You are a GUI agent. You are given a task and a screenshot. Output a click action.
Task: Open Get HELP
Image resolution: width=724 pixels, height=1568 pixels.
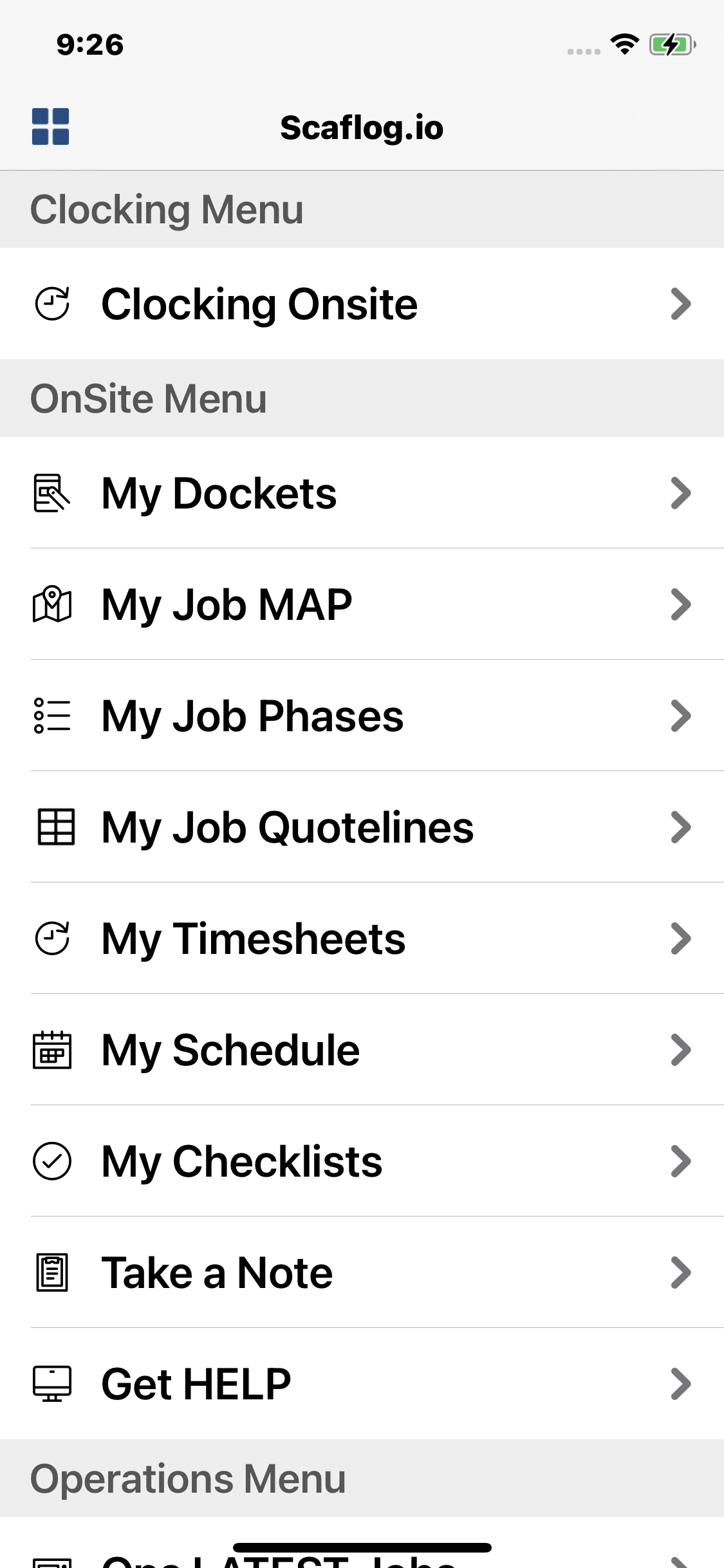tap(362, 1384)
